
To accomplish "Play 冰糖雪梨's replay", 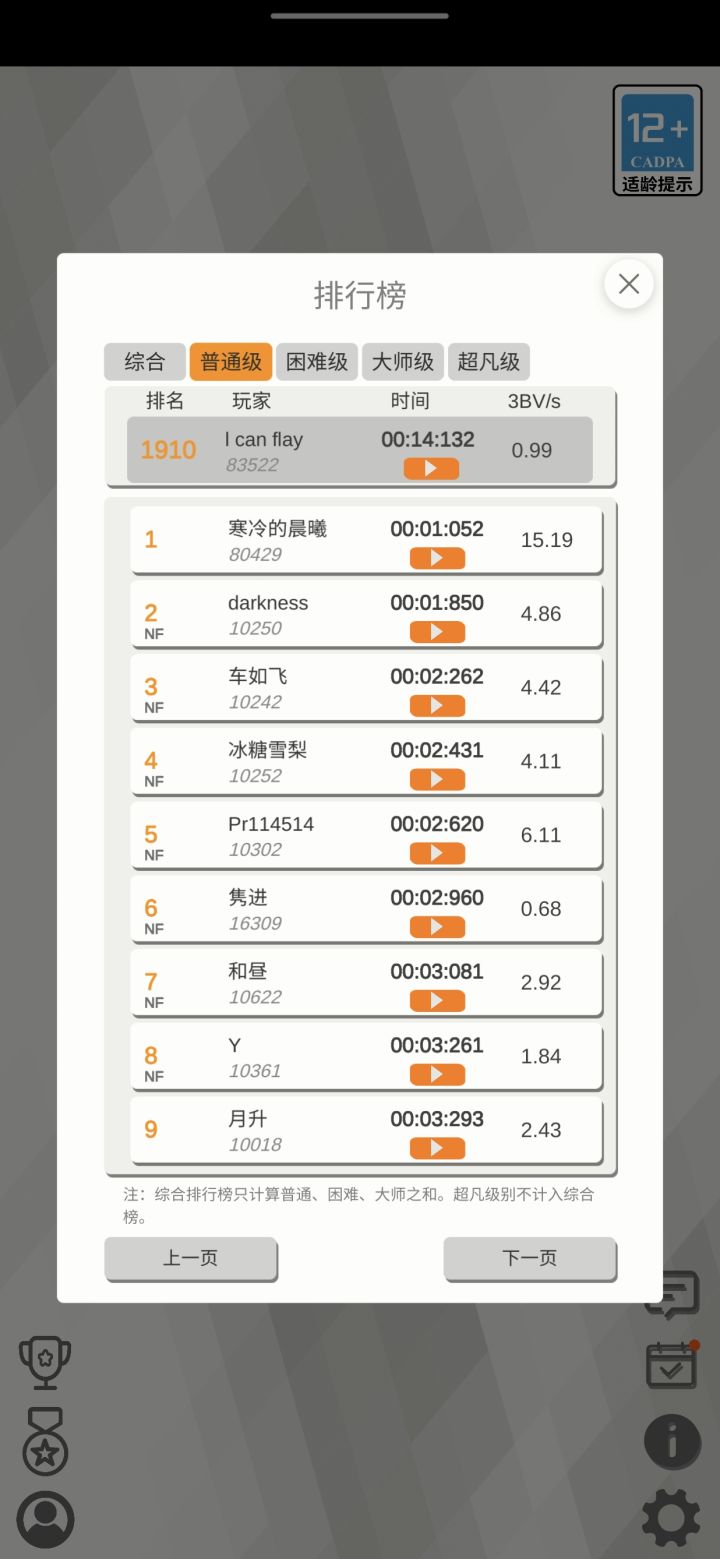I will [x=437, y=780].
